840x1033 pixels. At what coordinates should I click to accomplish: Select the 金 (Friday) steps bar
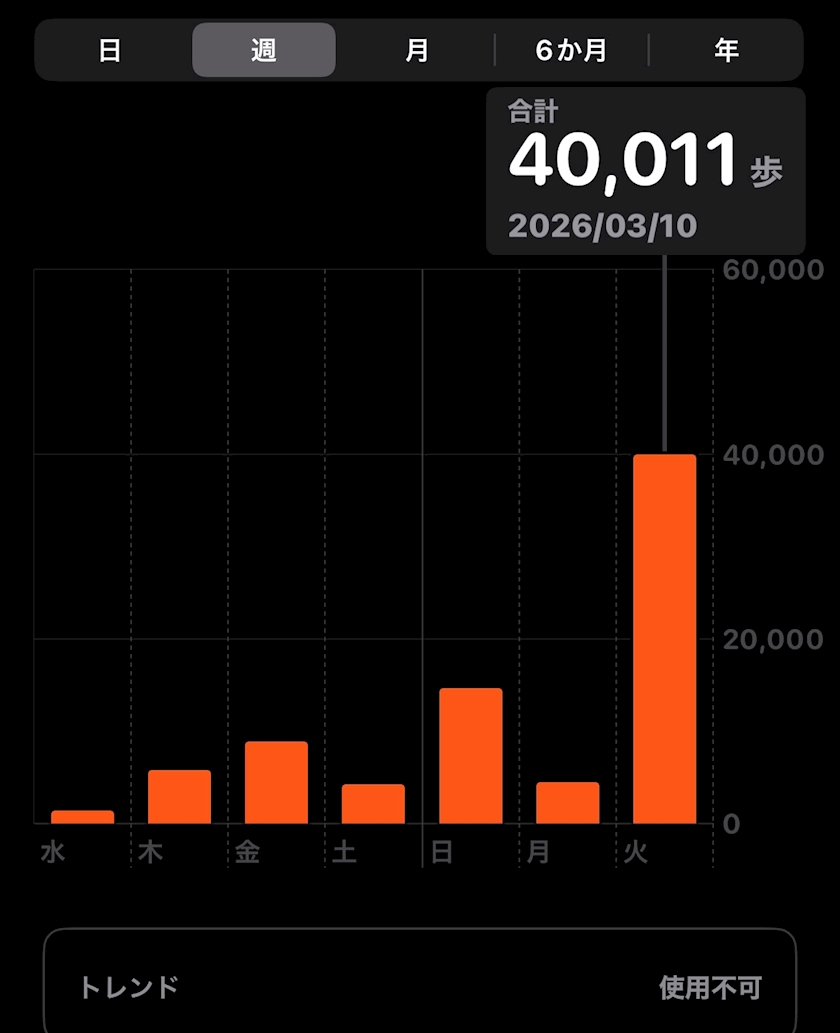(276, 782)
